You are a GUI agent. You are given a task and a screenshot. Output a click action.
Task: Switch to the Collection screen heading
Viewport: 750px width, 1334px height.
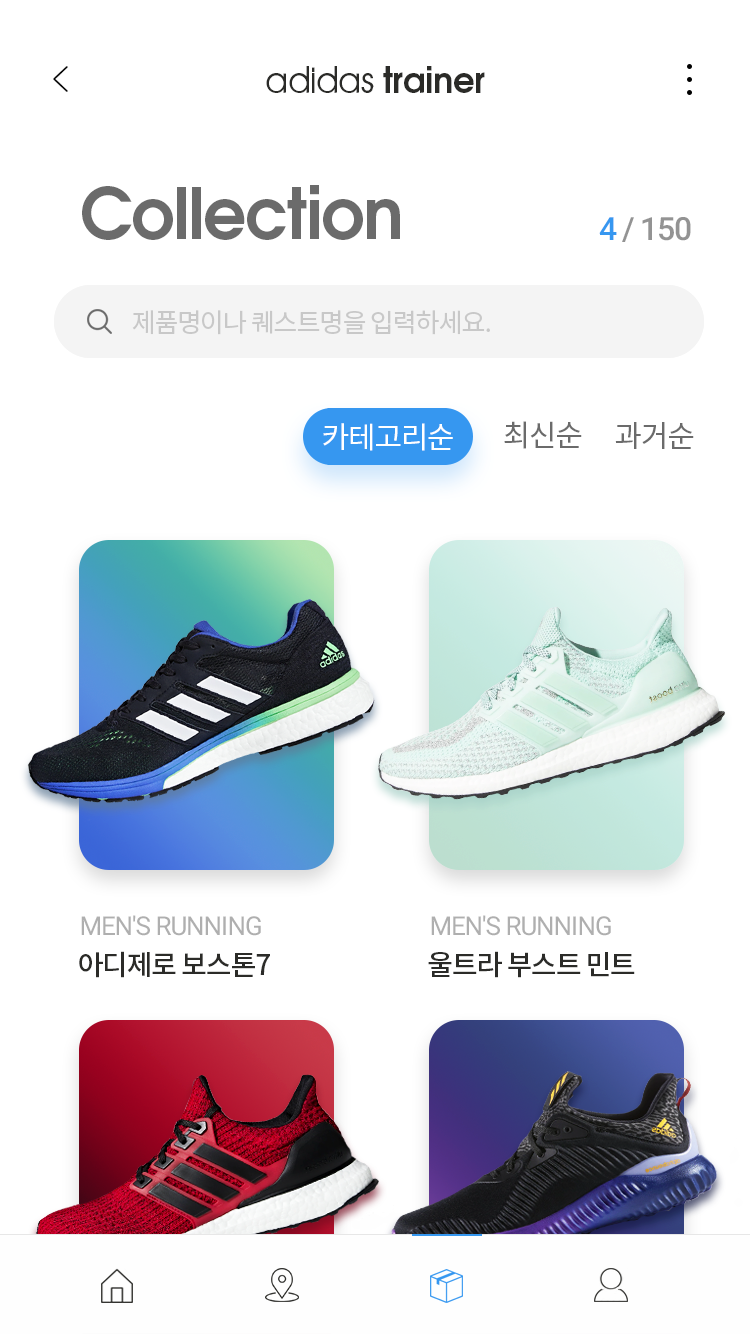coord(240,212)
